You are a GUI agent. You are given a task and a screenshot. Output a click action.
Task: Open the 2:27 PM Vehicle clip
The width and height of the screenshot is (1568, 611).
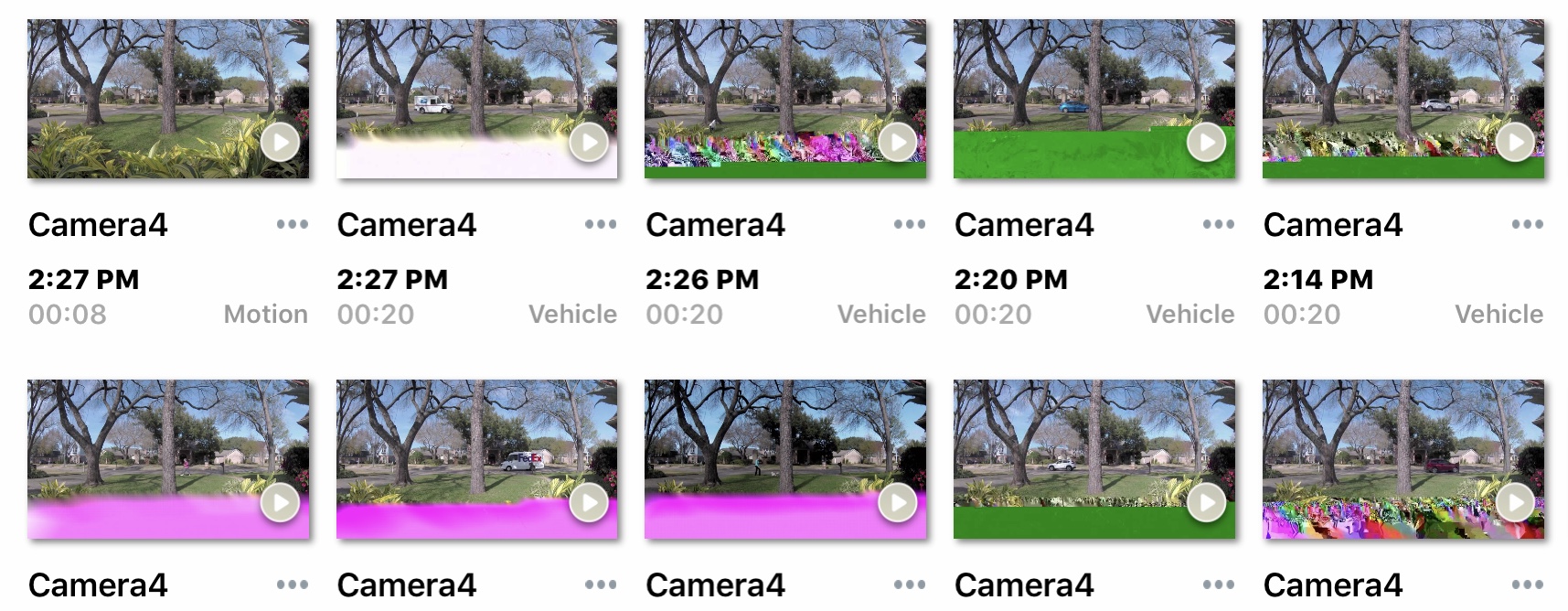pos(589,143)
